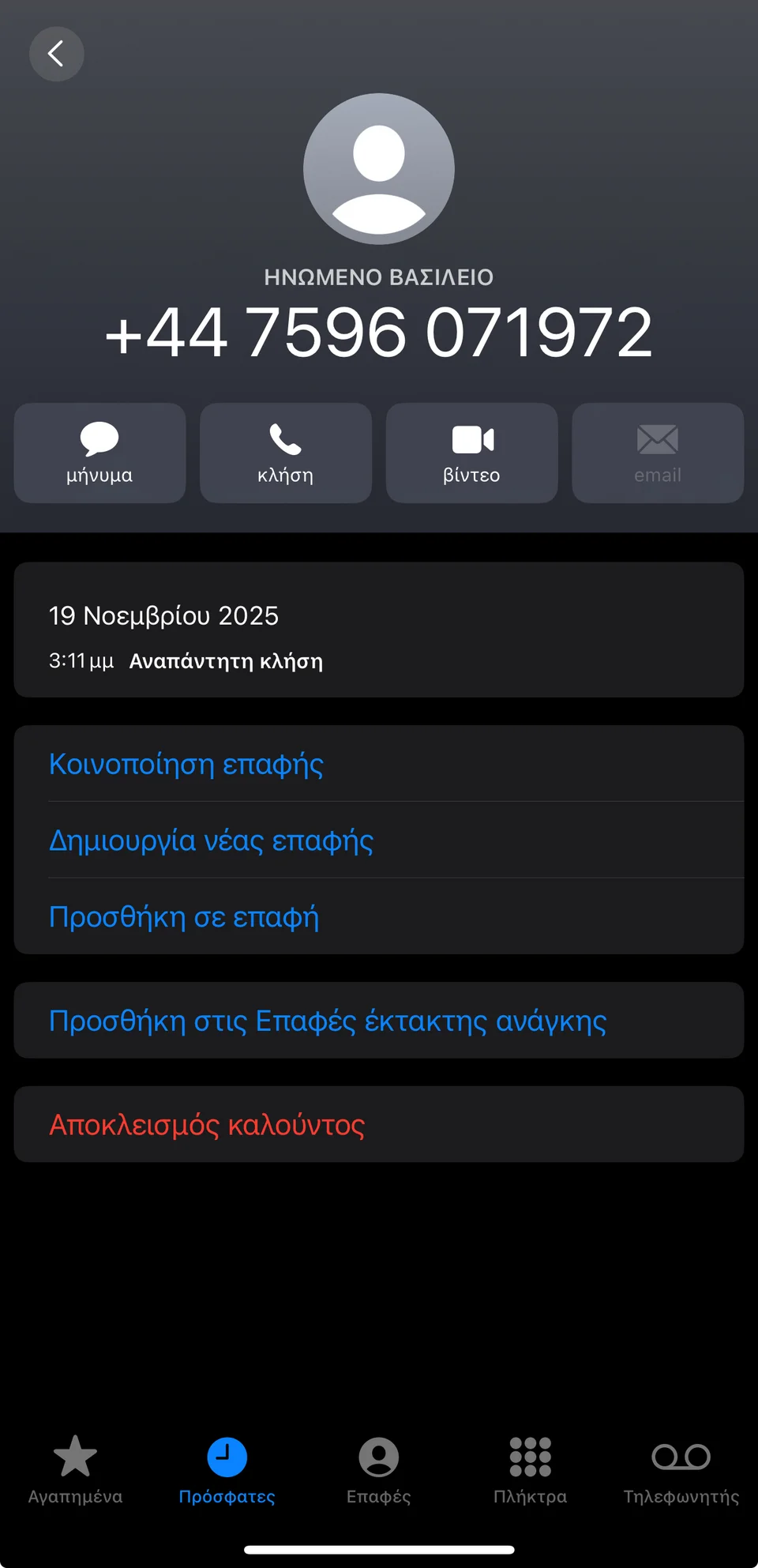Switch to the Αγαπημένα tab
Screen dimensions: 758x1568
click(x=75, y=1469)
